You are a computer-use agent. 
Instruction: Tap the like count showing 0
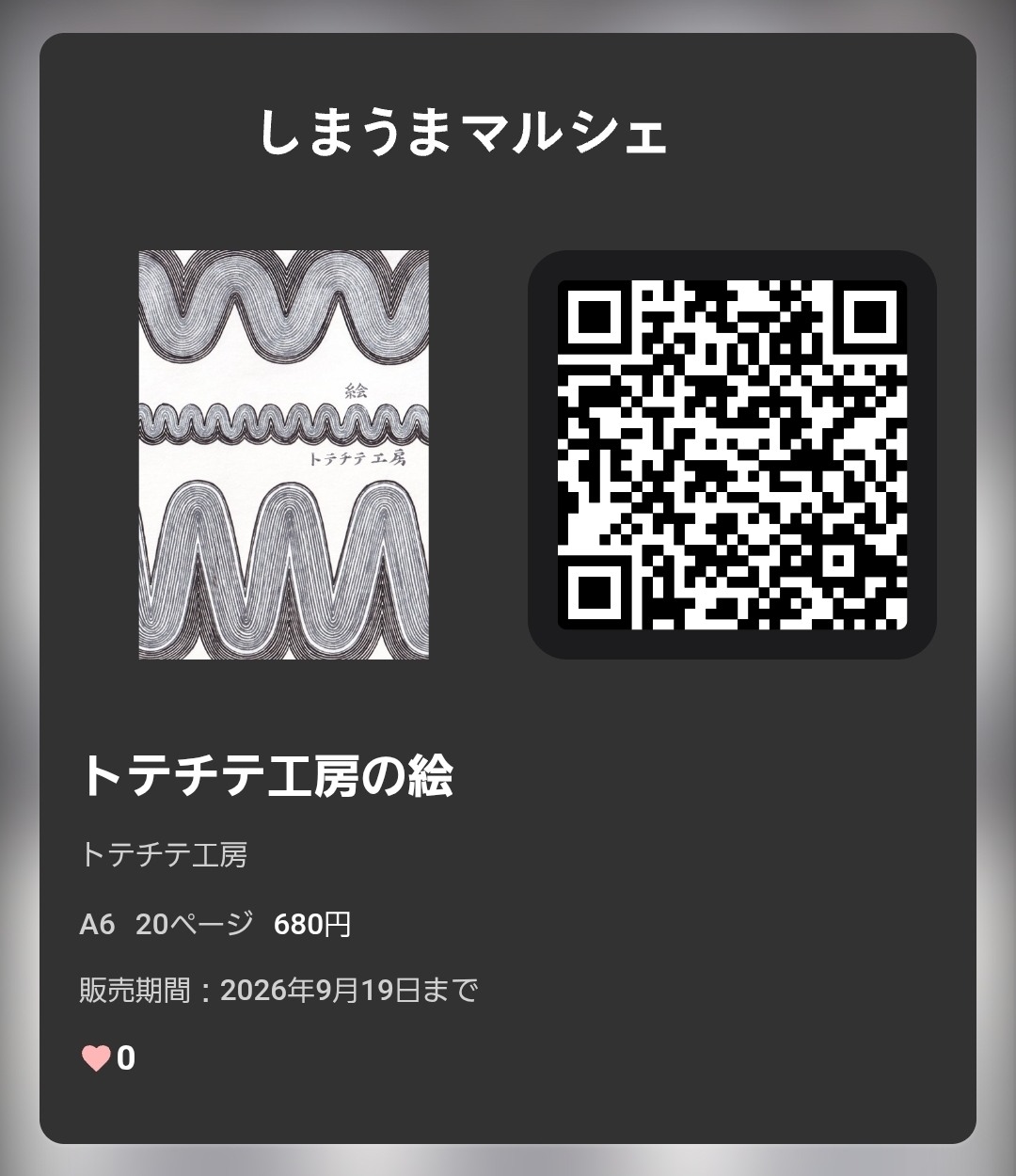125,1058
